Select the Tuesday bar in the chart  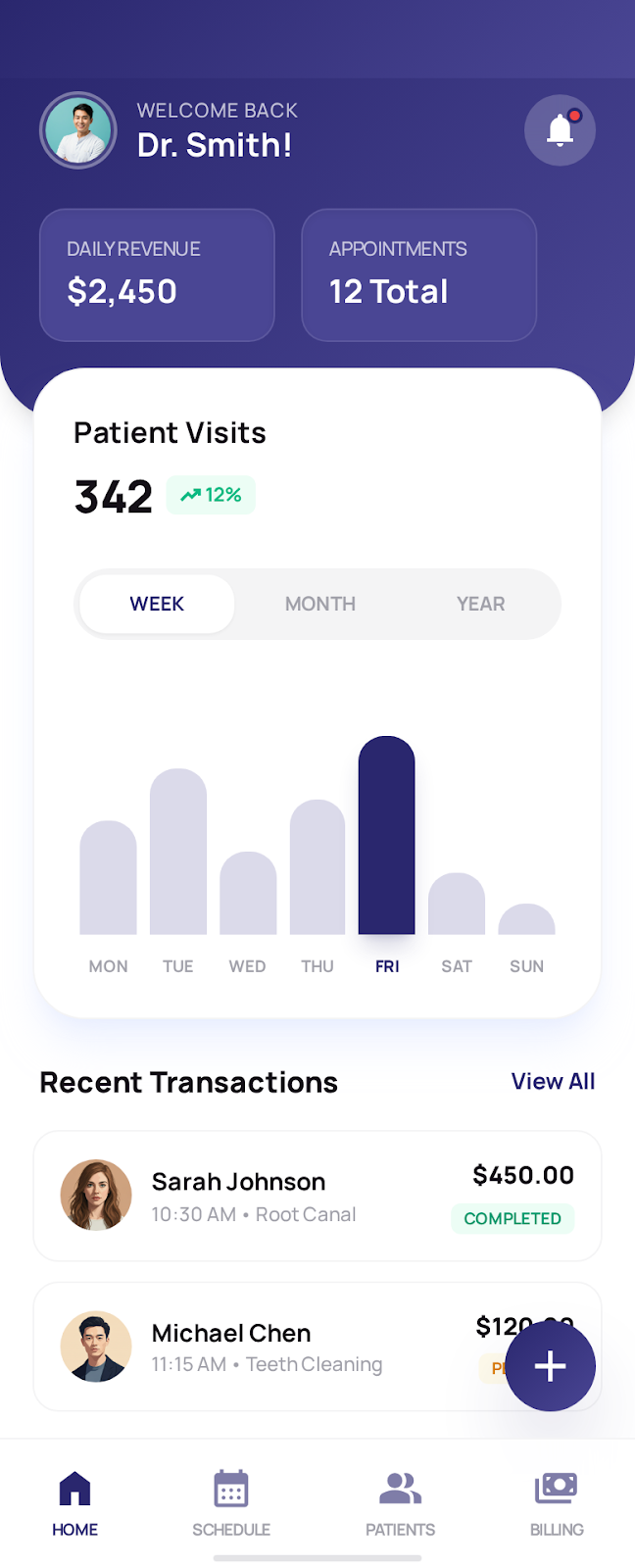pyautogui.click(x=178, y=853)
